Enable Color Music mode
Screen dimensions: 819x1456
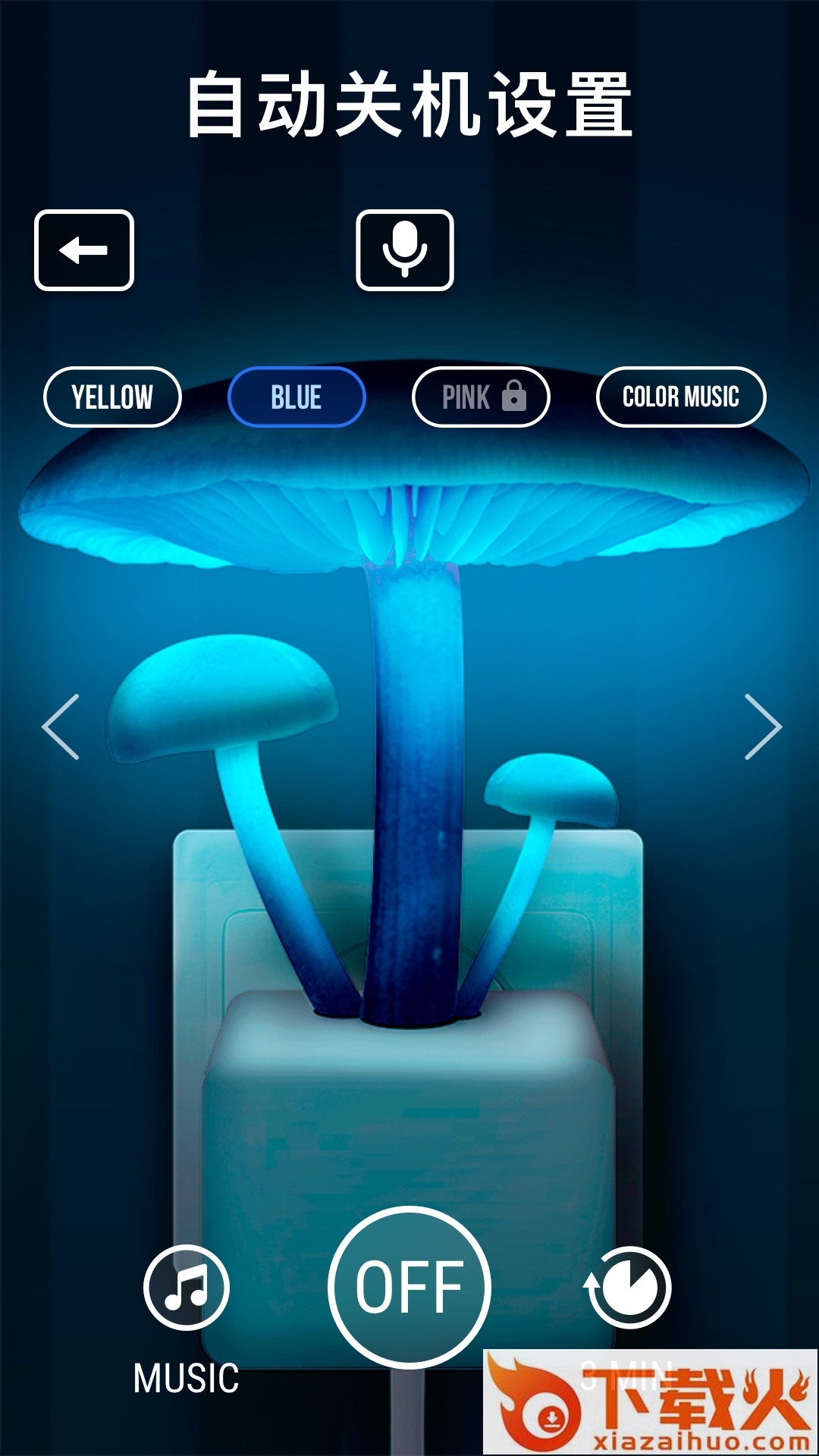(681, 397)
